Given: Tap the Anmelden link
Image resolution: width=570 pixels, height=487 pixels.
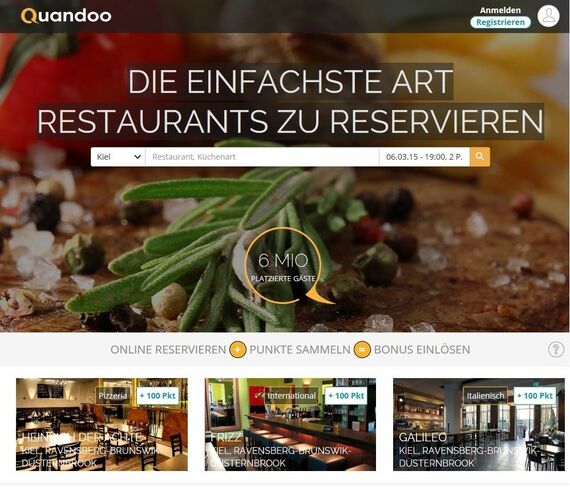Looking at the screenshot, I should [x=500, y=10].
